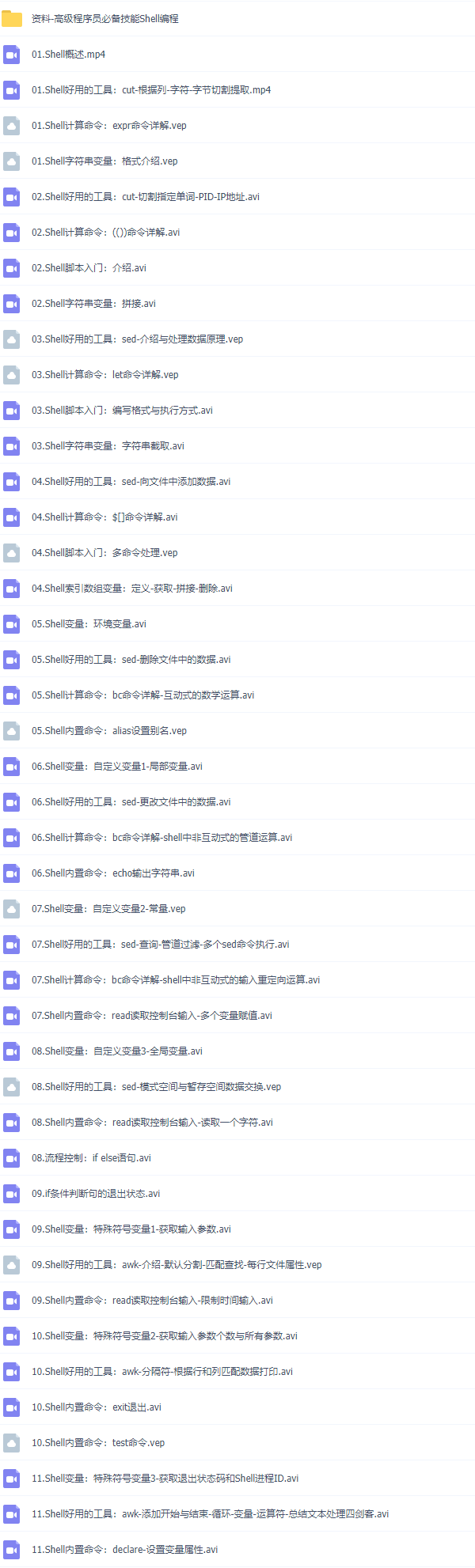Open the 资料-高级程序员必备技能Shell编程 folder

click(x=104, y=18)
